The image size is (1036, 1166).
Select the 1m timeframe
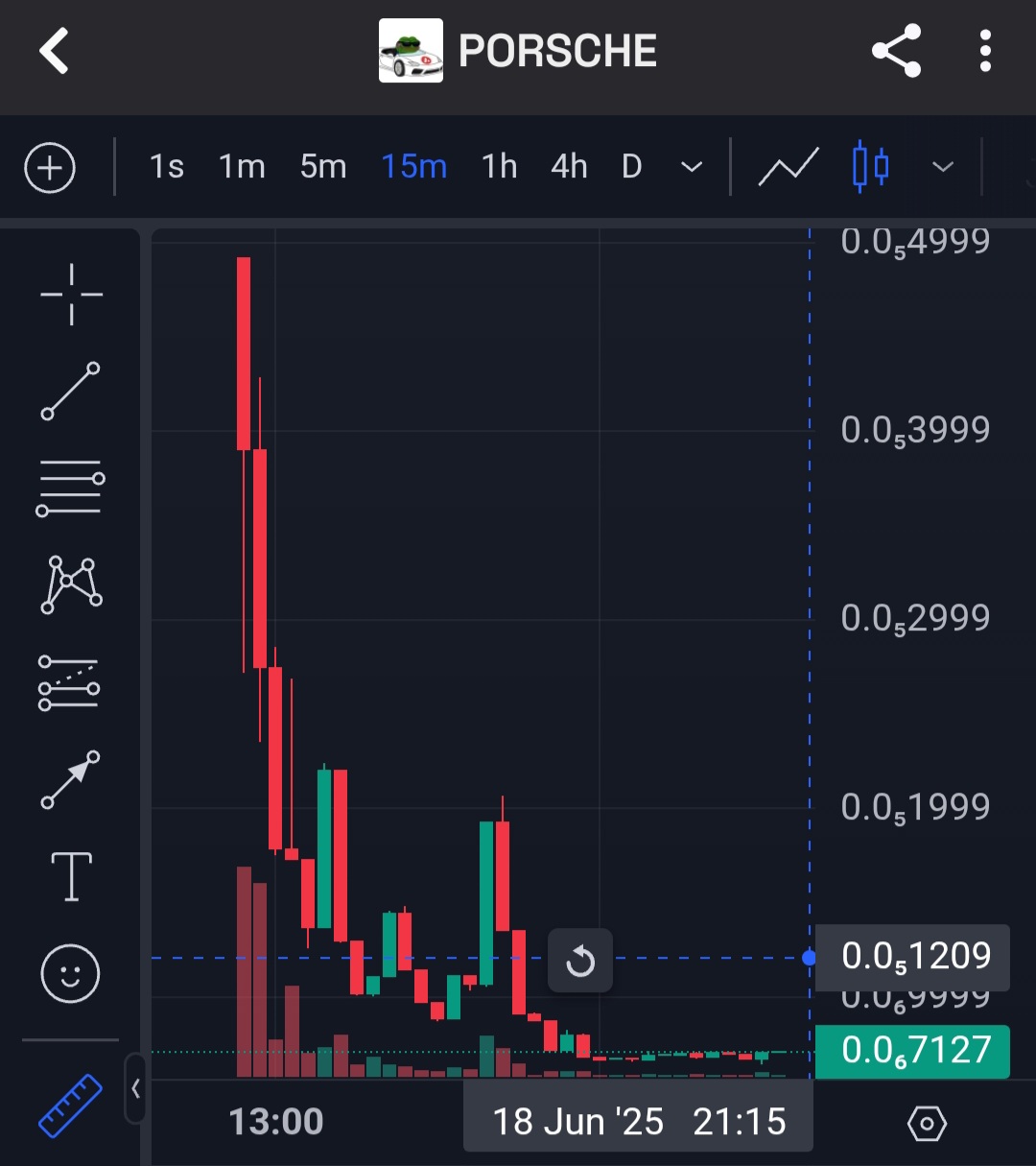(x=242, y=167)
